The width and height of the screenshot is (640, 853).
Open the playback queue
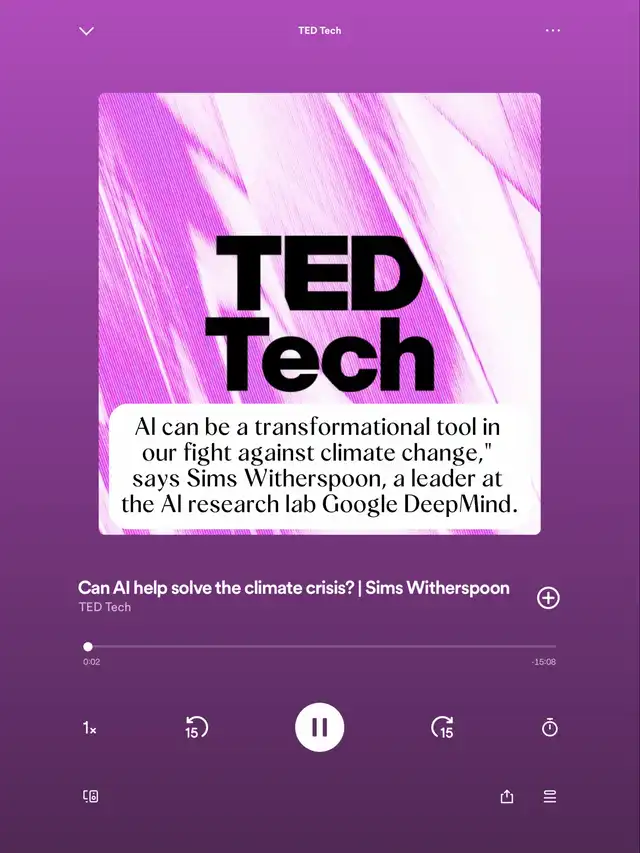[x=550, y=796]
